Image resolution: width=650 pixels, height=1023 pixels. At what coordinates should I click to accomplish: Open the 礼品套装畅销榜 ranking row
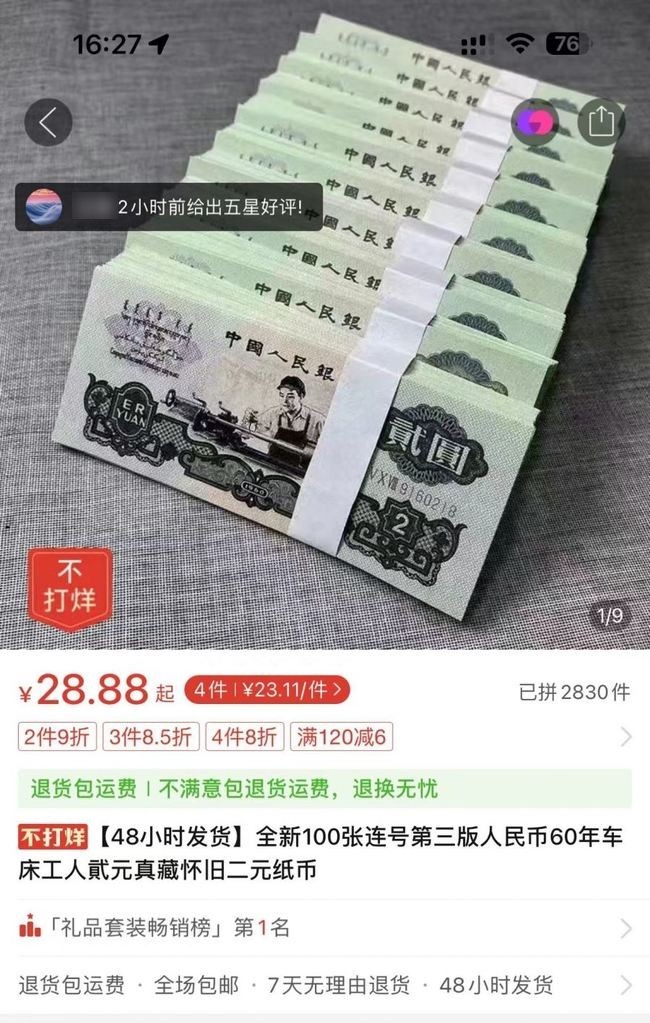(324, 928)
